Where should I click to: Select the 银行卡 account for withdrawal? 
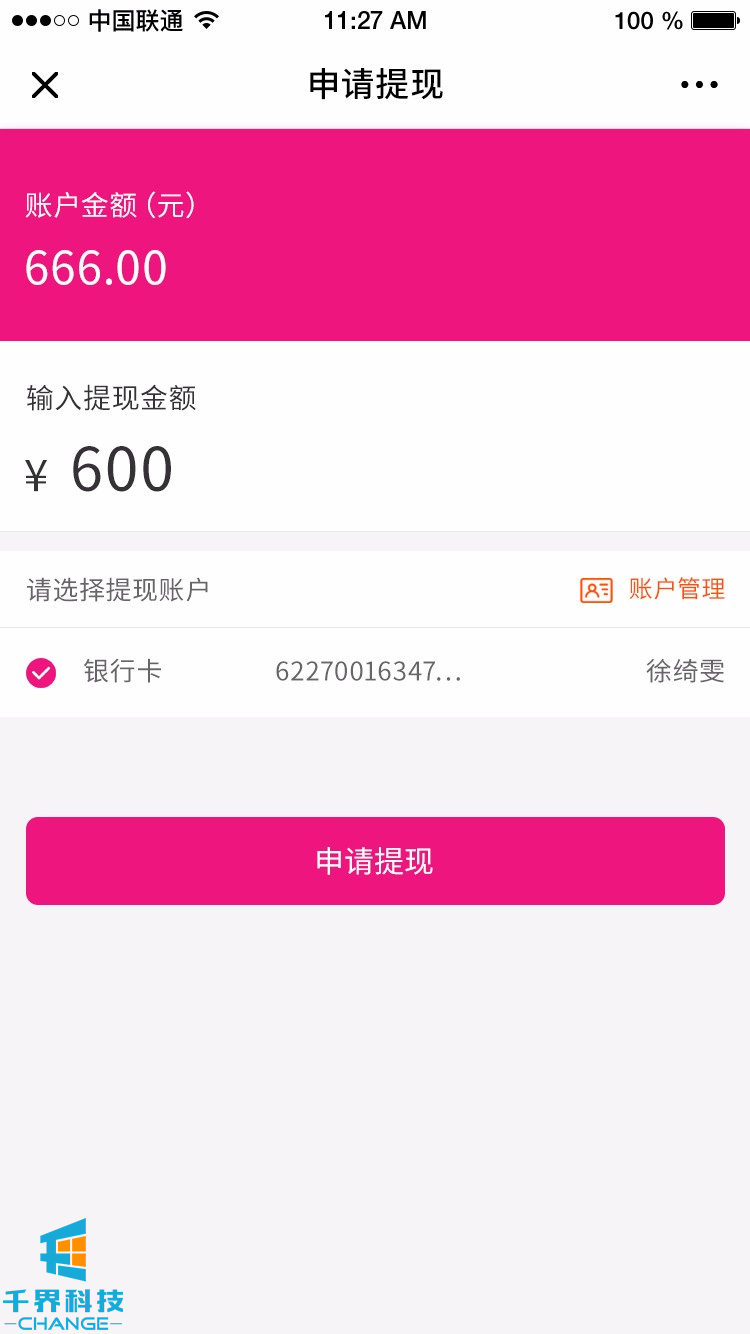[41, 673]
